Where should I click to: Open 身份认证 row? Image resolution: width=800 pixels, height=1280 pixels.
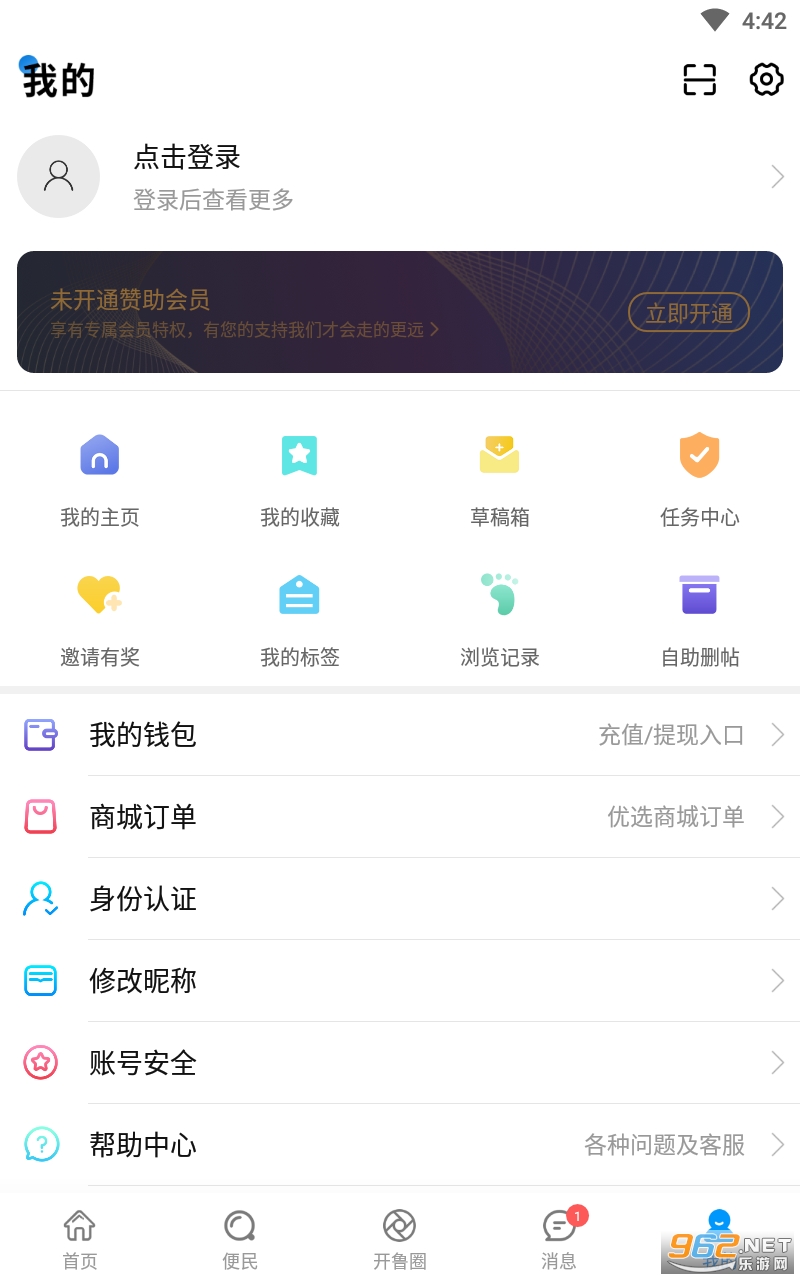400,899
